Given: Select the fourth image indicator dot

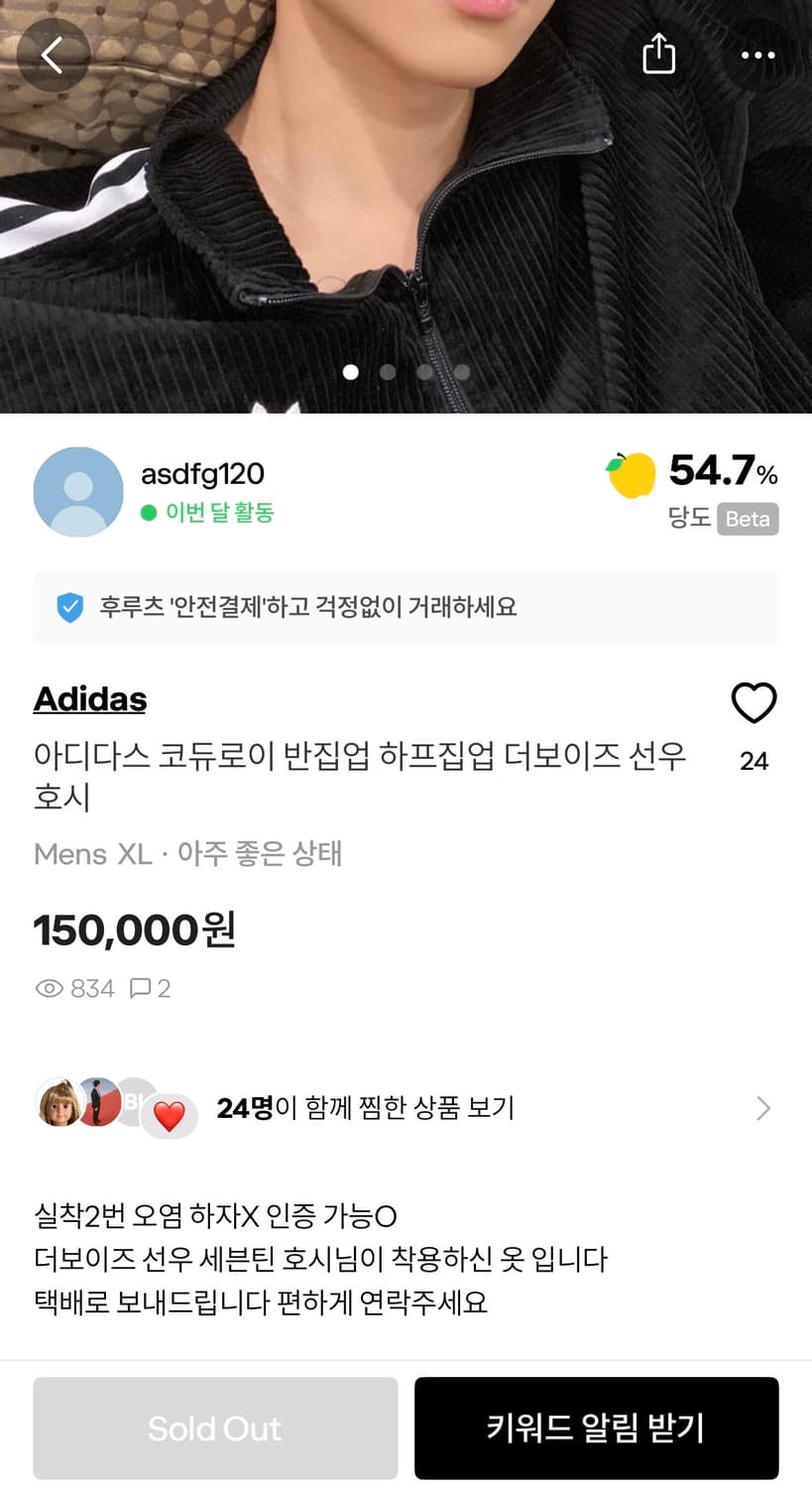Looking at the screenshot, I should pos(463,372).
